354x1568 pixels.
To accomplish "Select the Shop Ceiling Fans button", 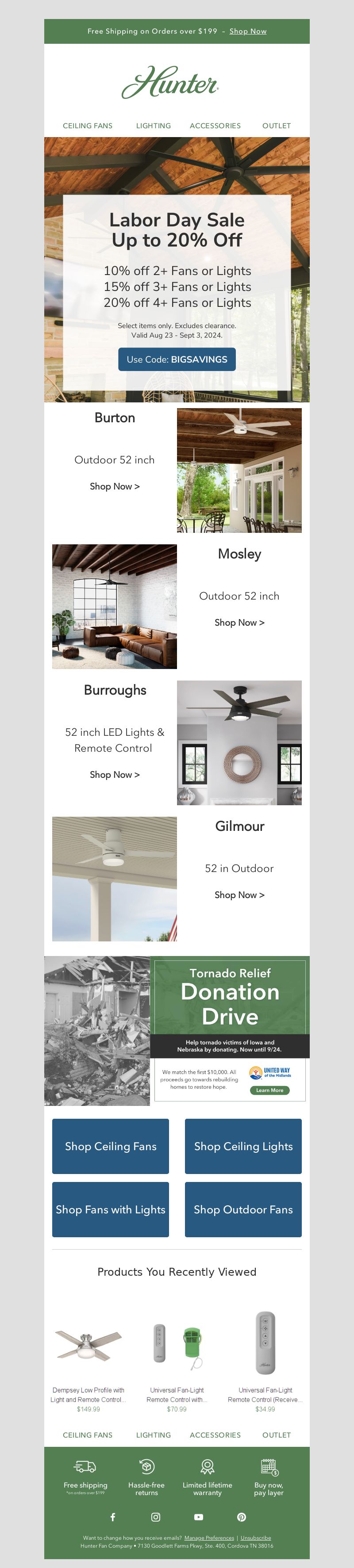I will point(110,1146).
